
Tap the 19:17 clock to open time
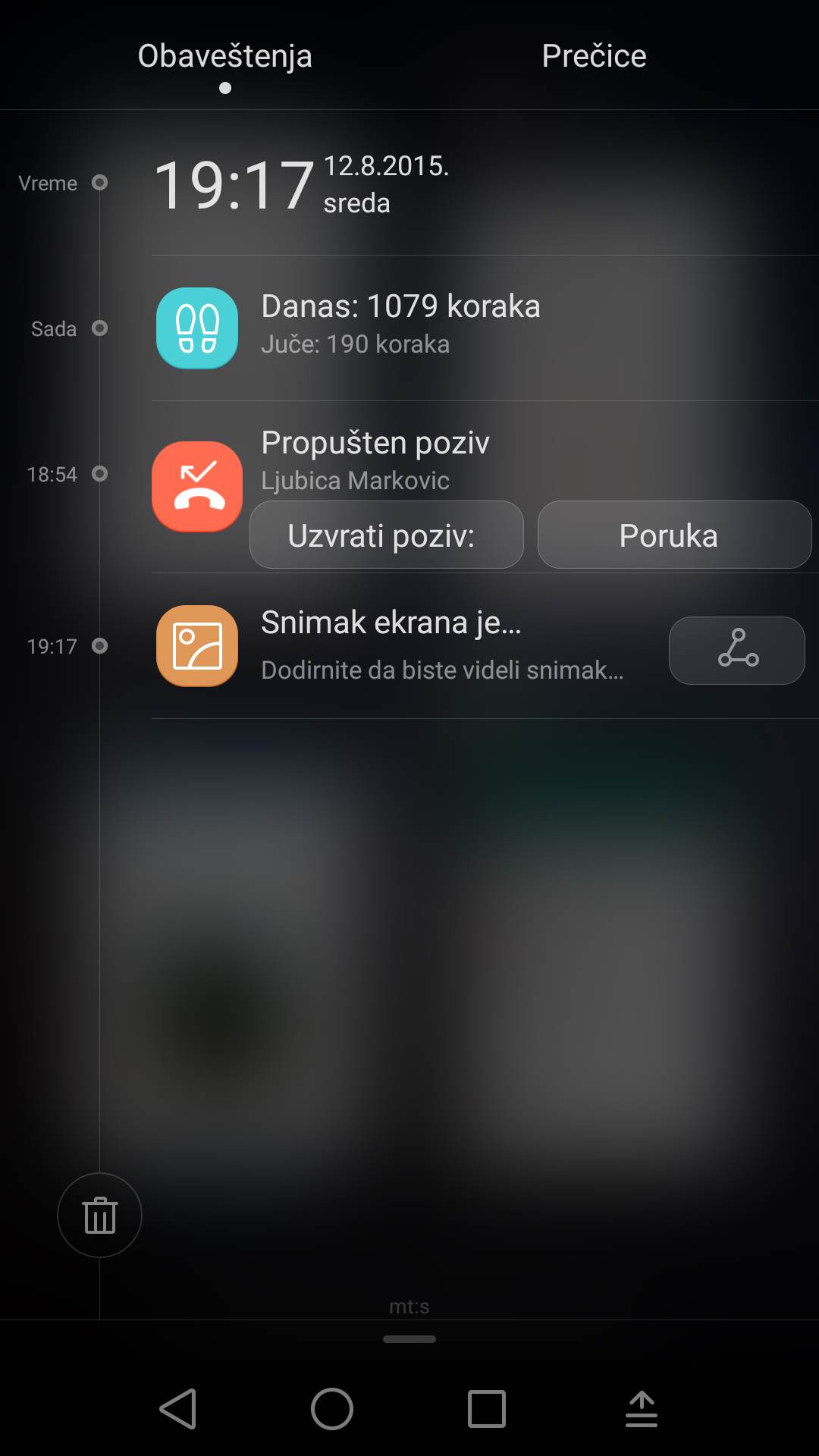coord(234,184)
